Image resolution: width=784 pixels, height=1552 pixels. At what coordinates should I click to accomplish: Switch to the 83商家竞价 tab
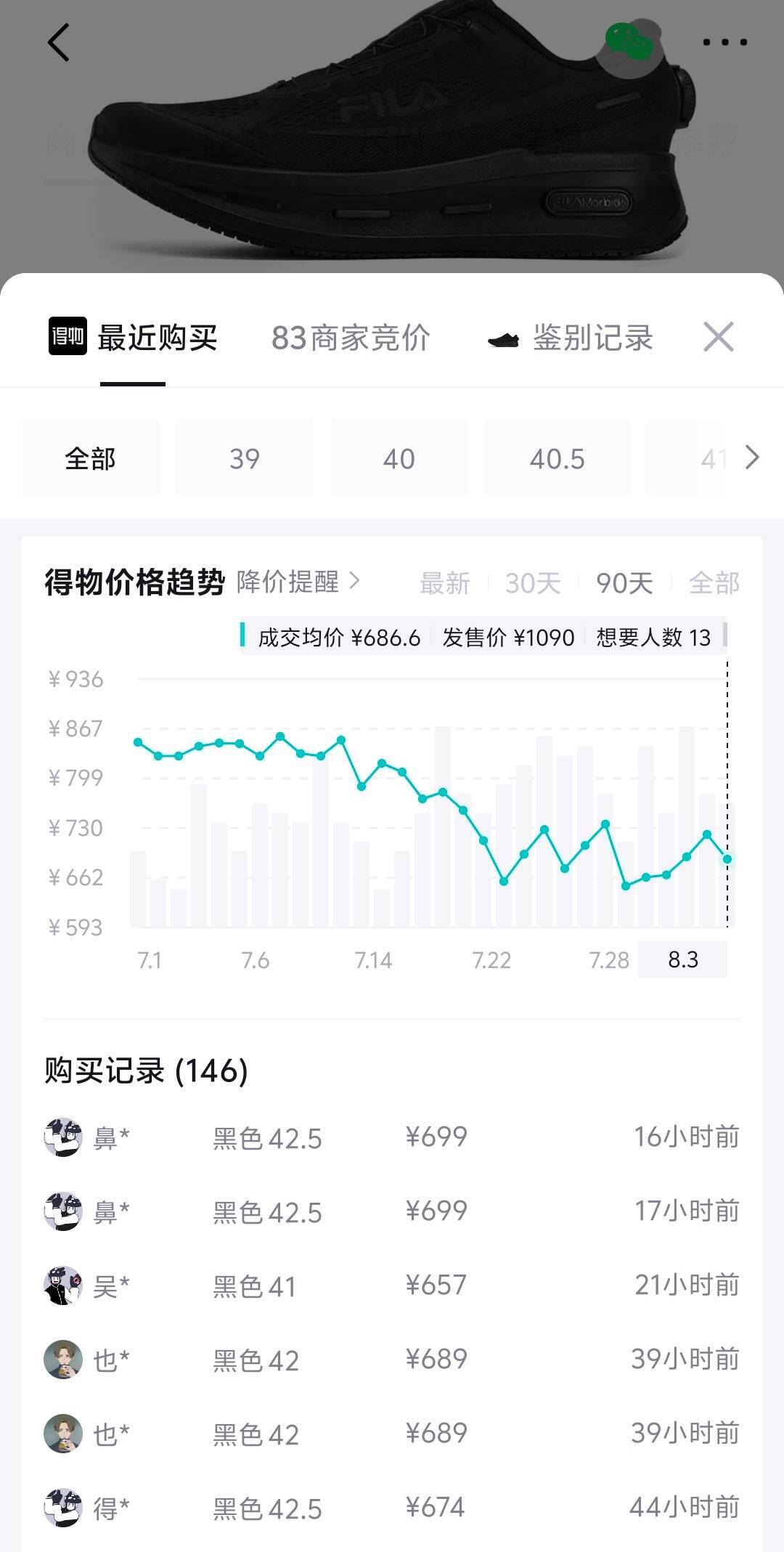(351, 338)
